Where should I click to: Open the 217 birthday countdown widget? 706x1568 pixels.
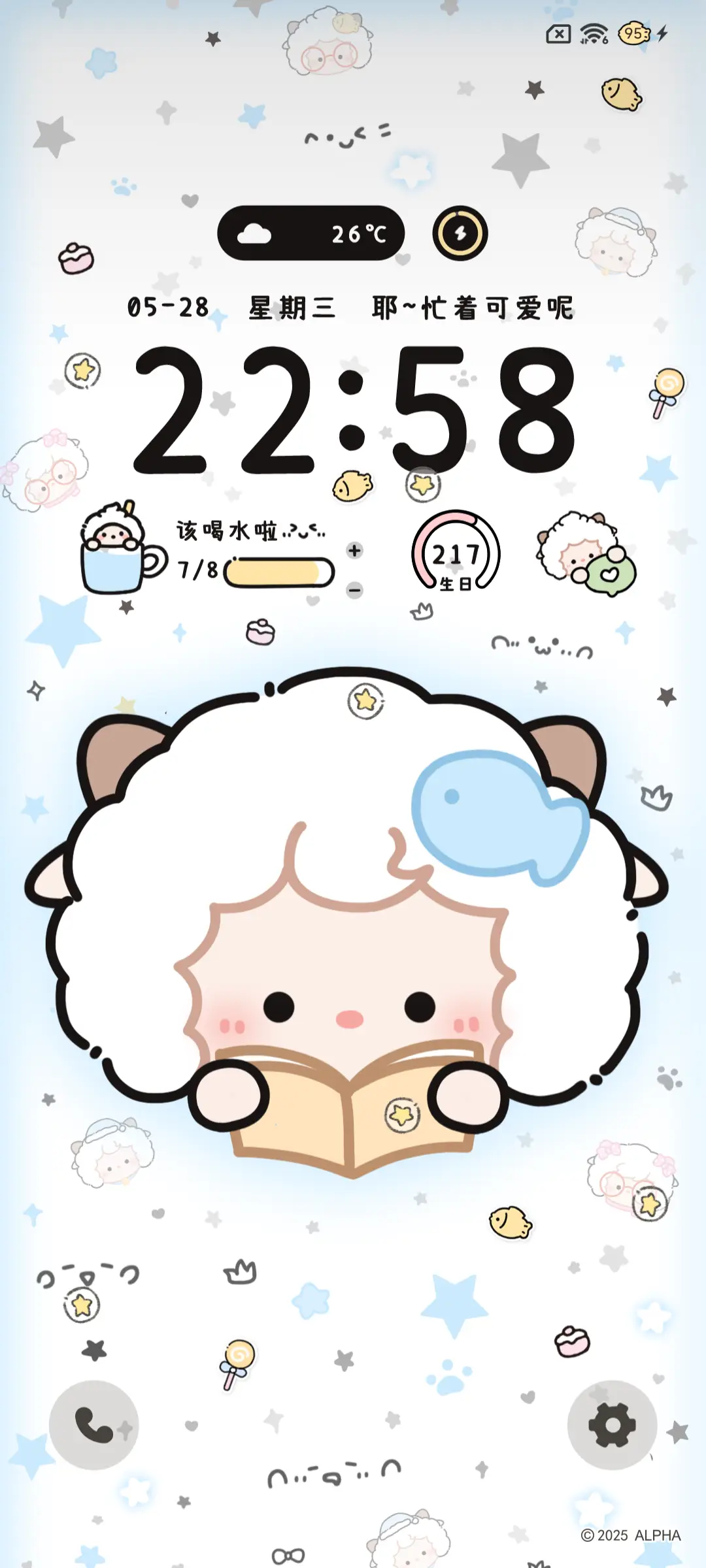coord(456,555)
